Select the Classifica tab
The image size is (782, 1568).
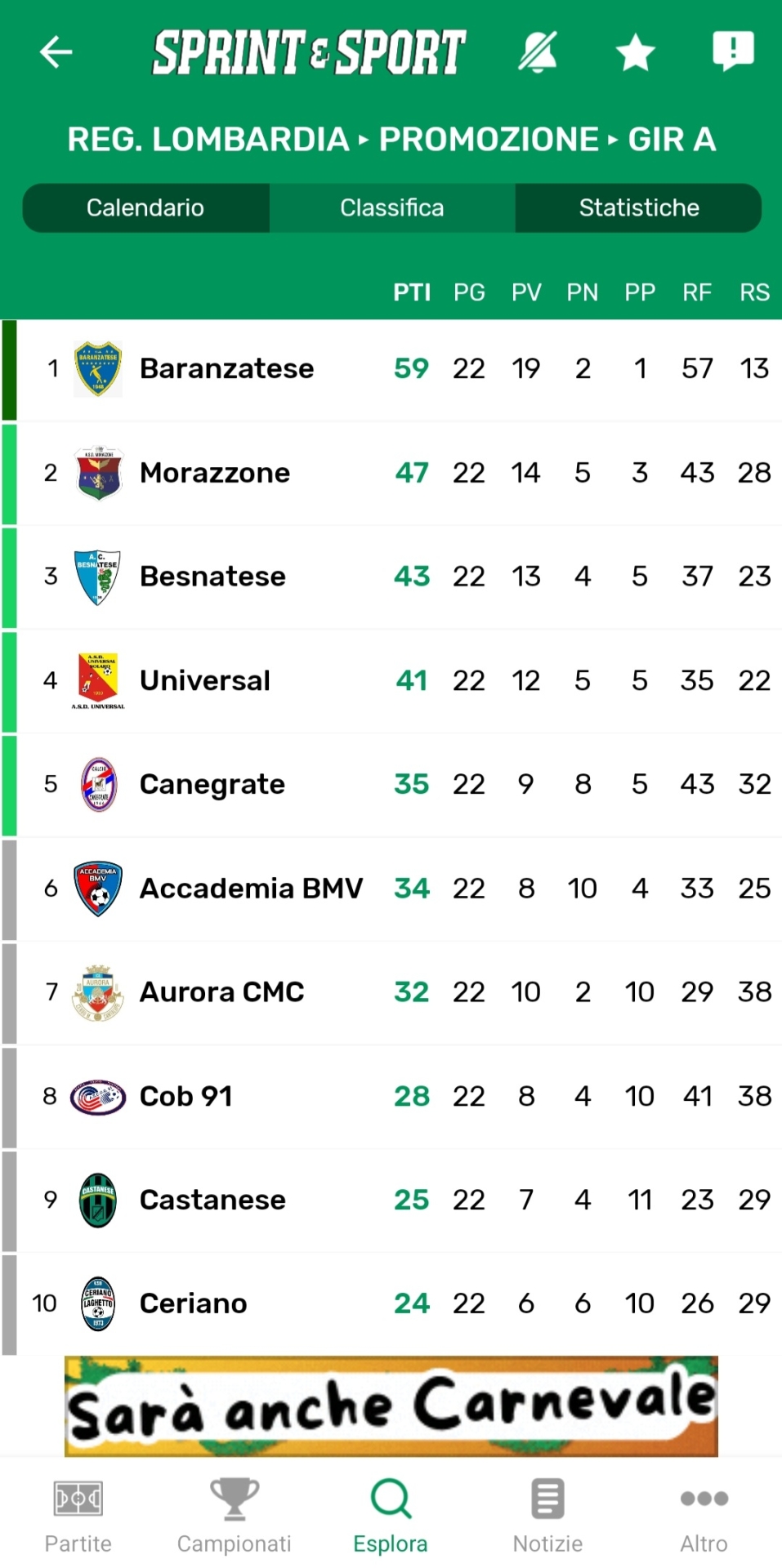pyautogui.click(x=392, y=207)
